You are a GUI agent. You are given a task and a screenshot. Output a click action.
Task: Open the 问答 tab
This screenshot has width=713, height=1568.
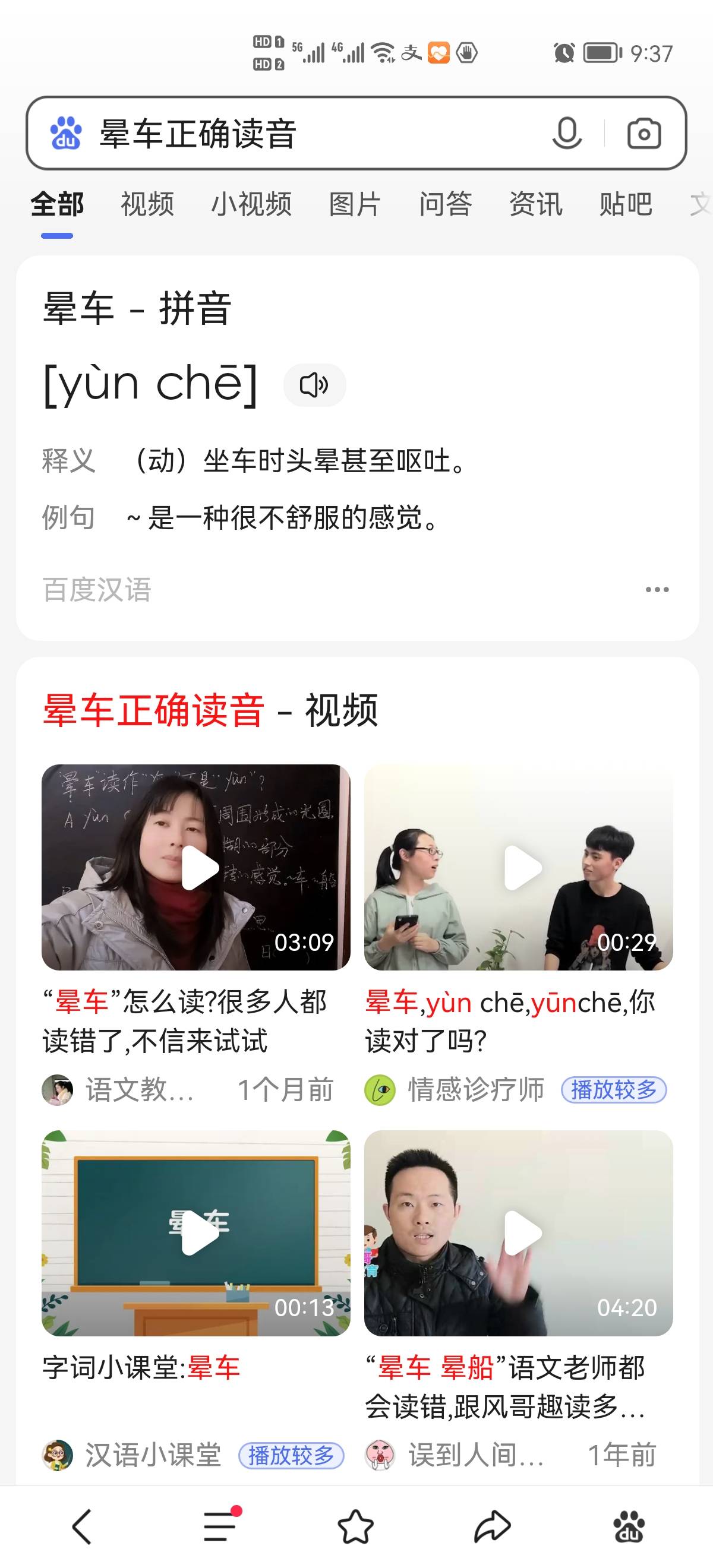446,205
